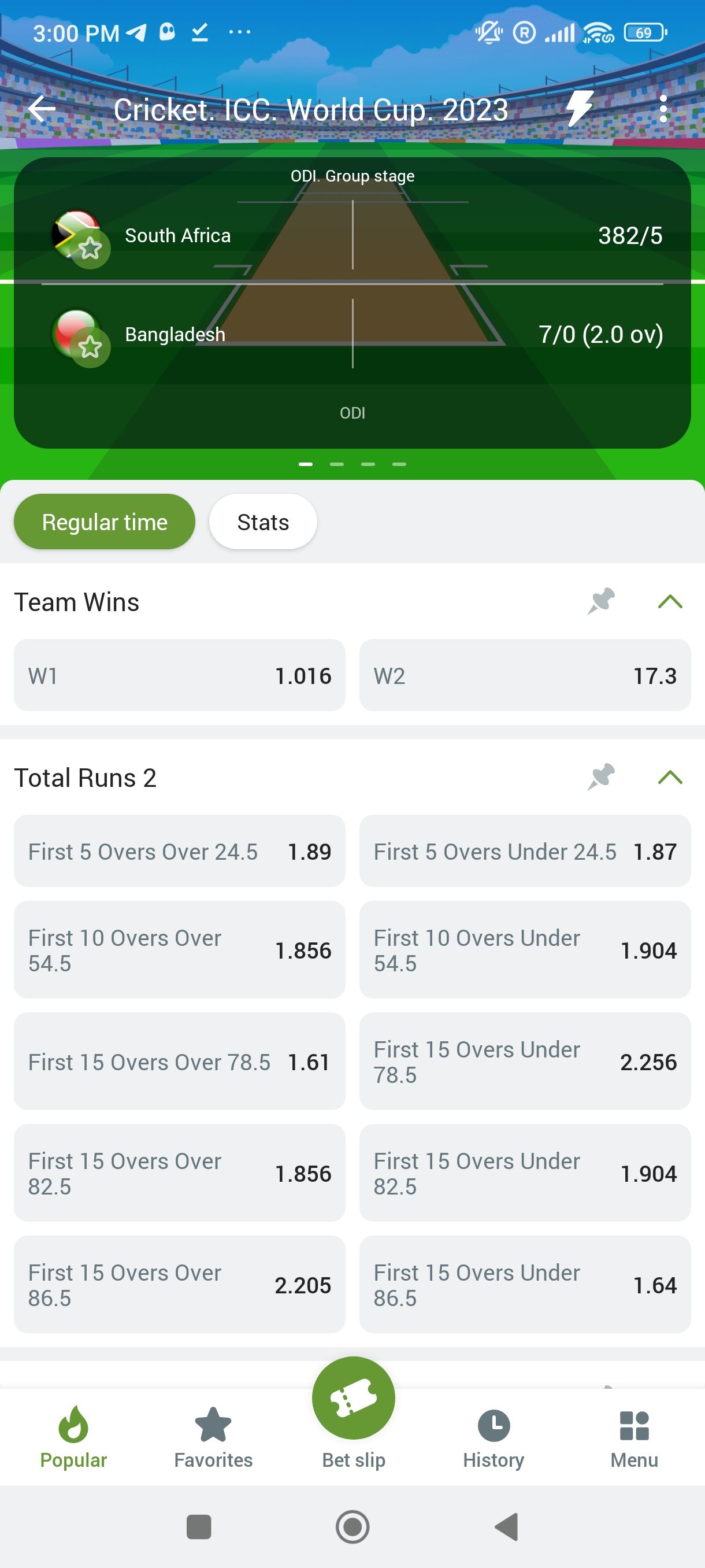Image resolution: width=705 pixels, height=1568 pixels.
Task: Add Bangladesh to favorites
Action: pyautogui.click(x=90, y=347)
